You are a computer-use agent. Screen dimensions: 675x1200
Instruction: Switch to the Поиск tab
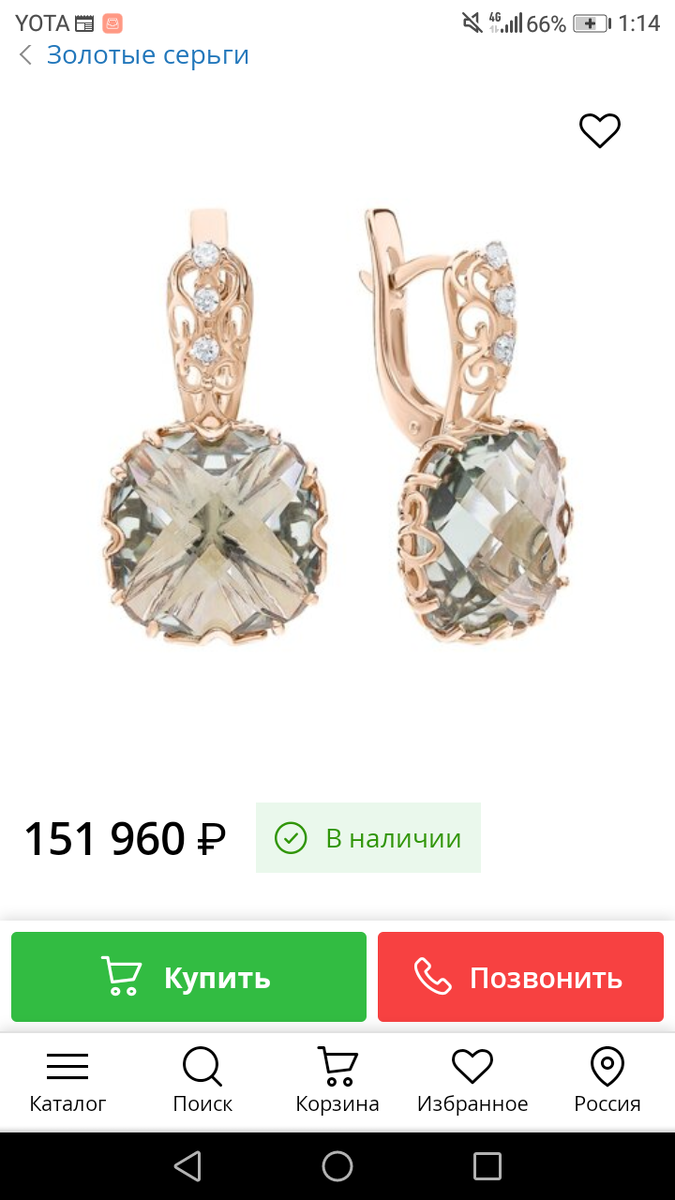point(202,1081)
